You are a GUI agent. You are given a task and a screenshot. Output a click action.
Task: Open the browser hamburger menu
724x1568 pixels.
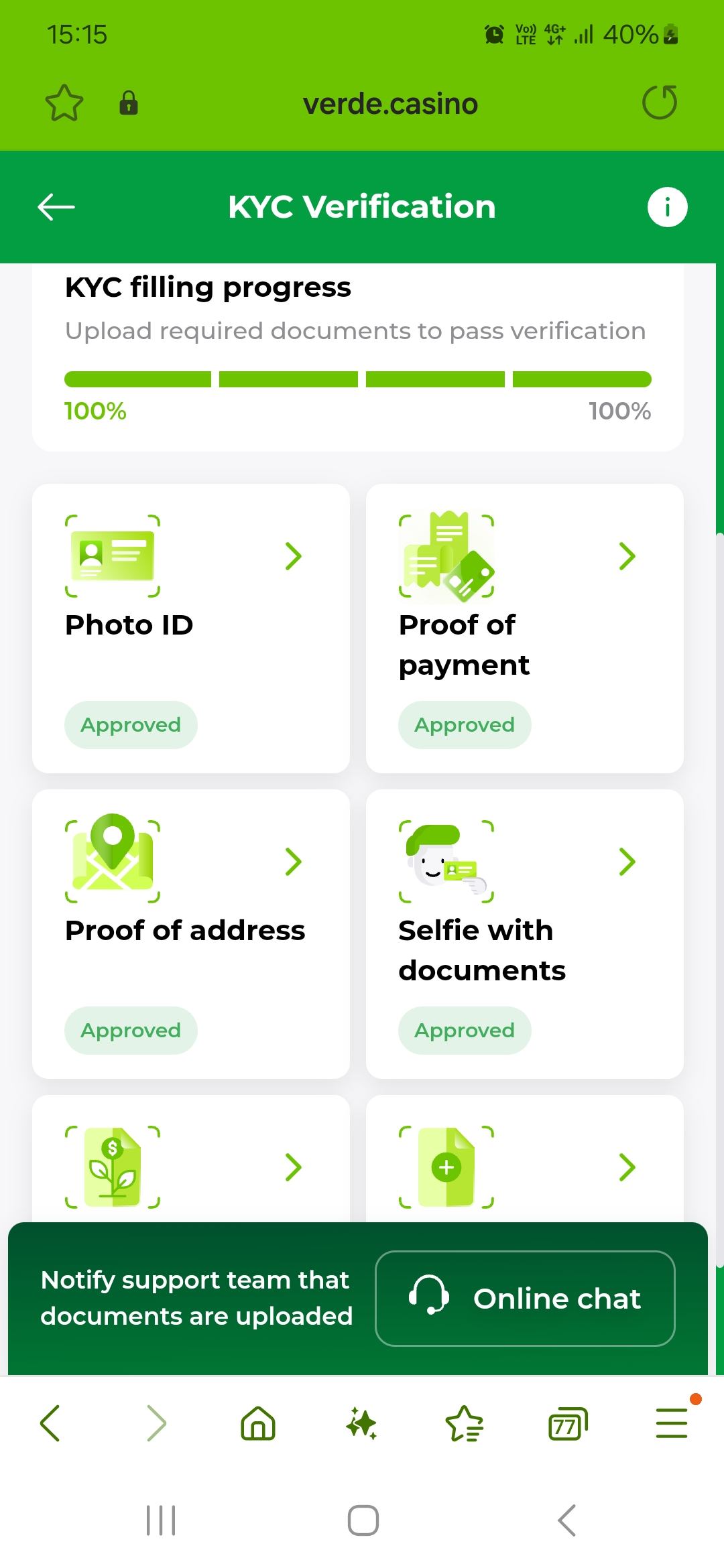672,1423
